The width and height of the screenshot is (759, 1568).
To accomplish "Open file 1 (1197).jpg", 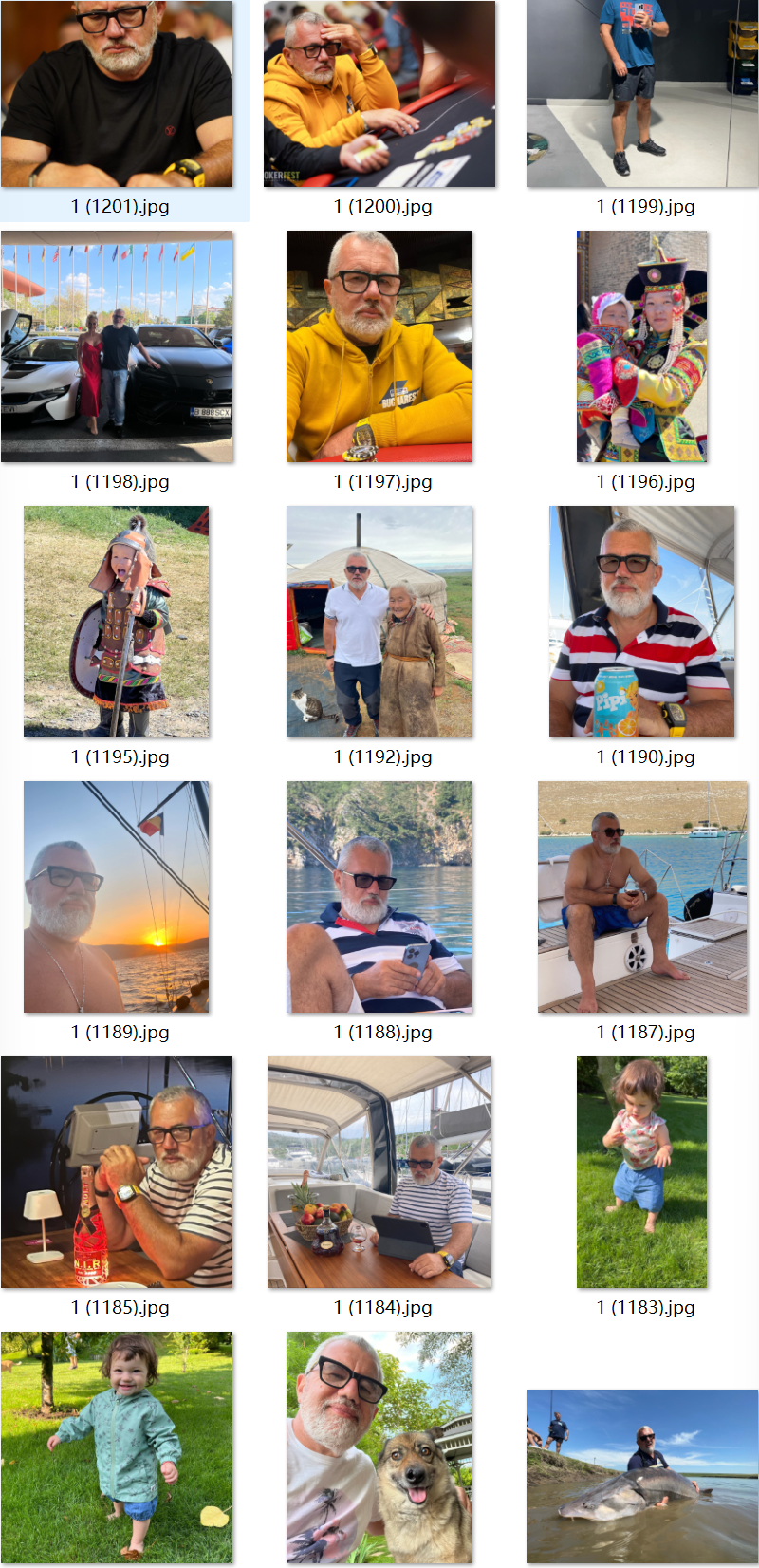I will [x=379, y=346].
